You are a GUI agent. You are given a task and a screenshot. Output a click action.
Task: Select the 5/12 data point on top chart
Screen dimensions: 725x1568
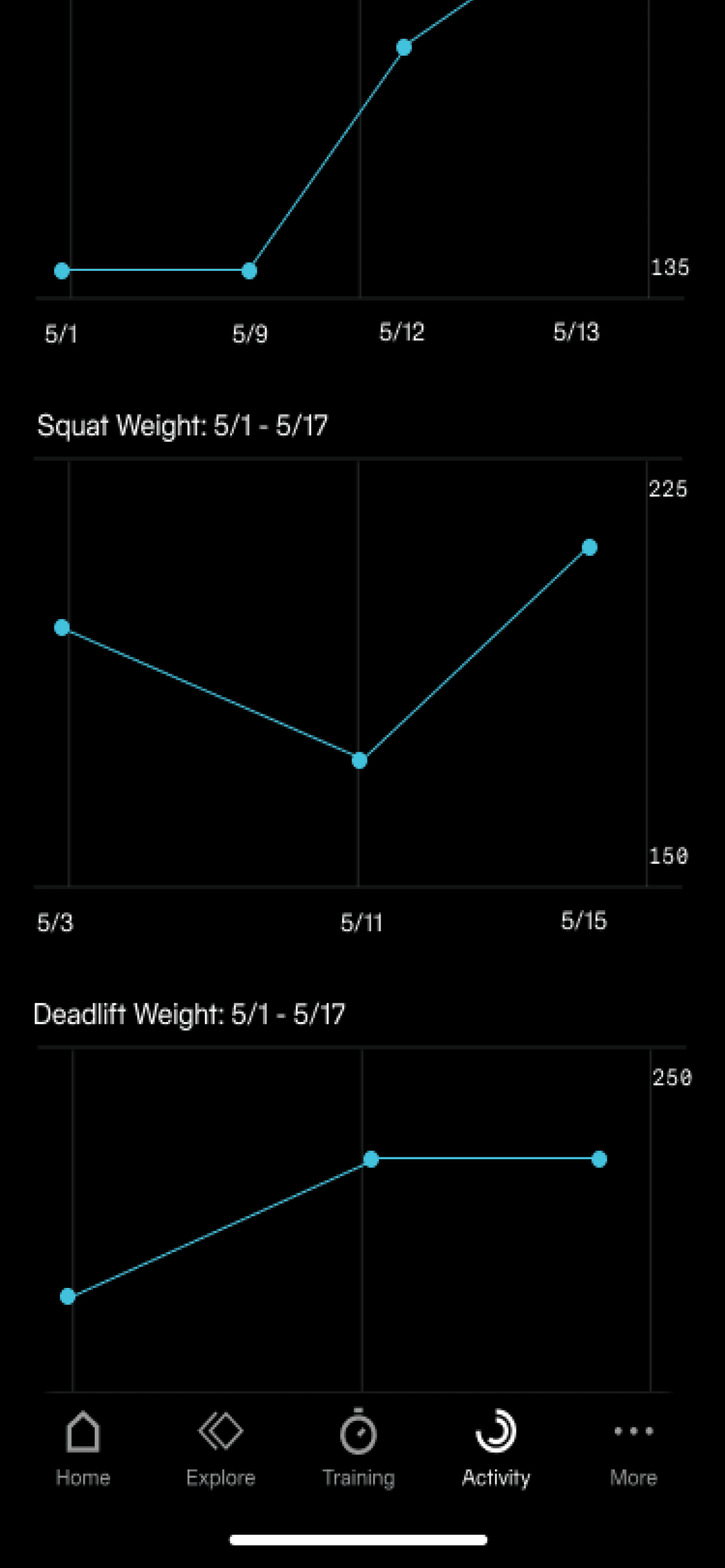tap(404, 48)
